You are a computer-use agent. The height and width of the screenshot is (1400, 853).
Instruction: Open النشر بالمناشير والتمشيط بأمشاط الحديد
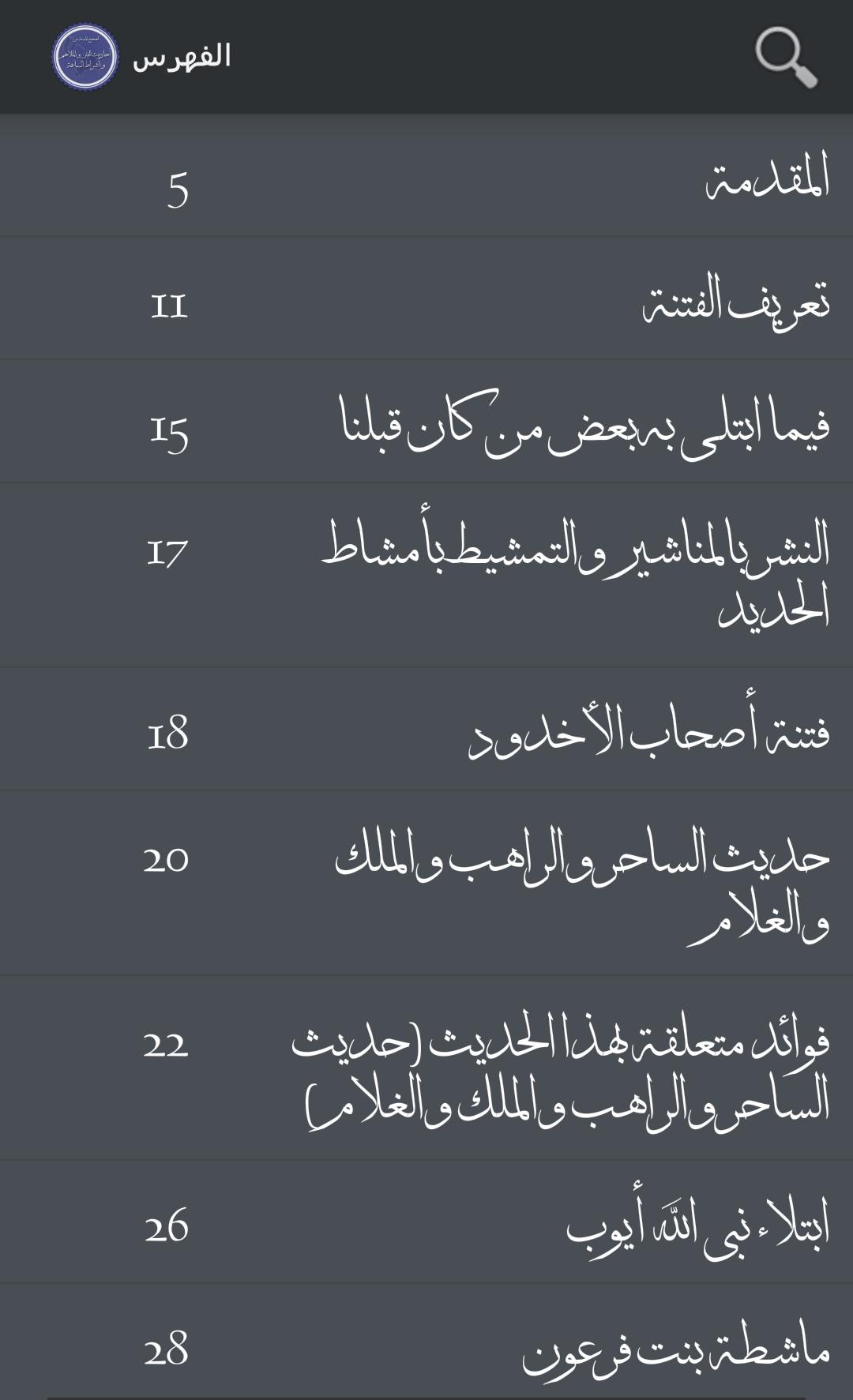point(426,576)
